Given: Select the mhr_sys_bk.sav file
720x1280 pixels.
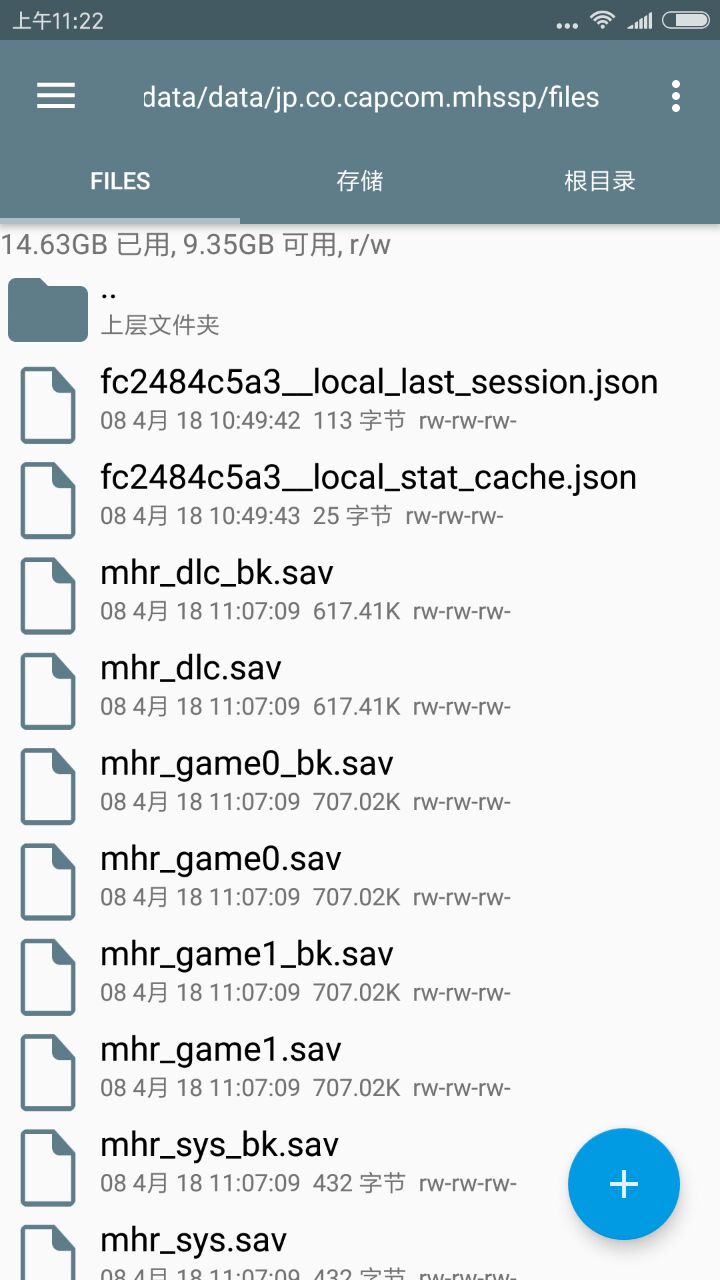Looking at the screenshot, I should click(220, 1161).
